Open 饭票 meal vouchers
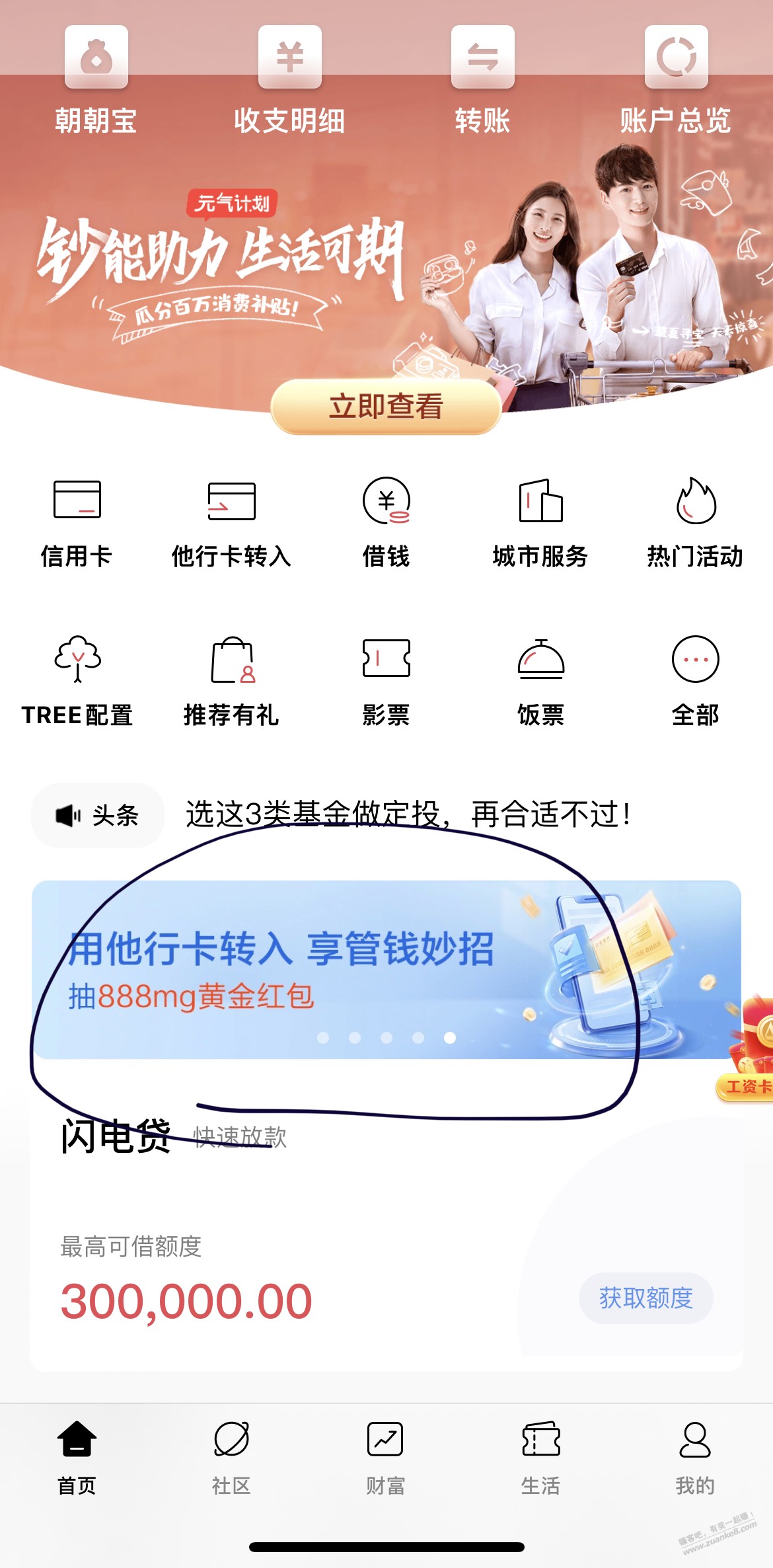The height and width of the screenshot is (1568, 773). coord(540,682)
